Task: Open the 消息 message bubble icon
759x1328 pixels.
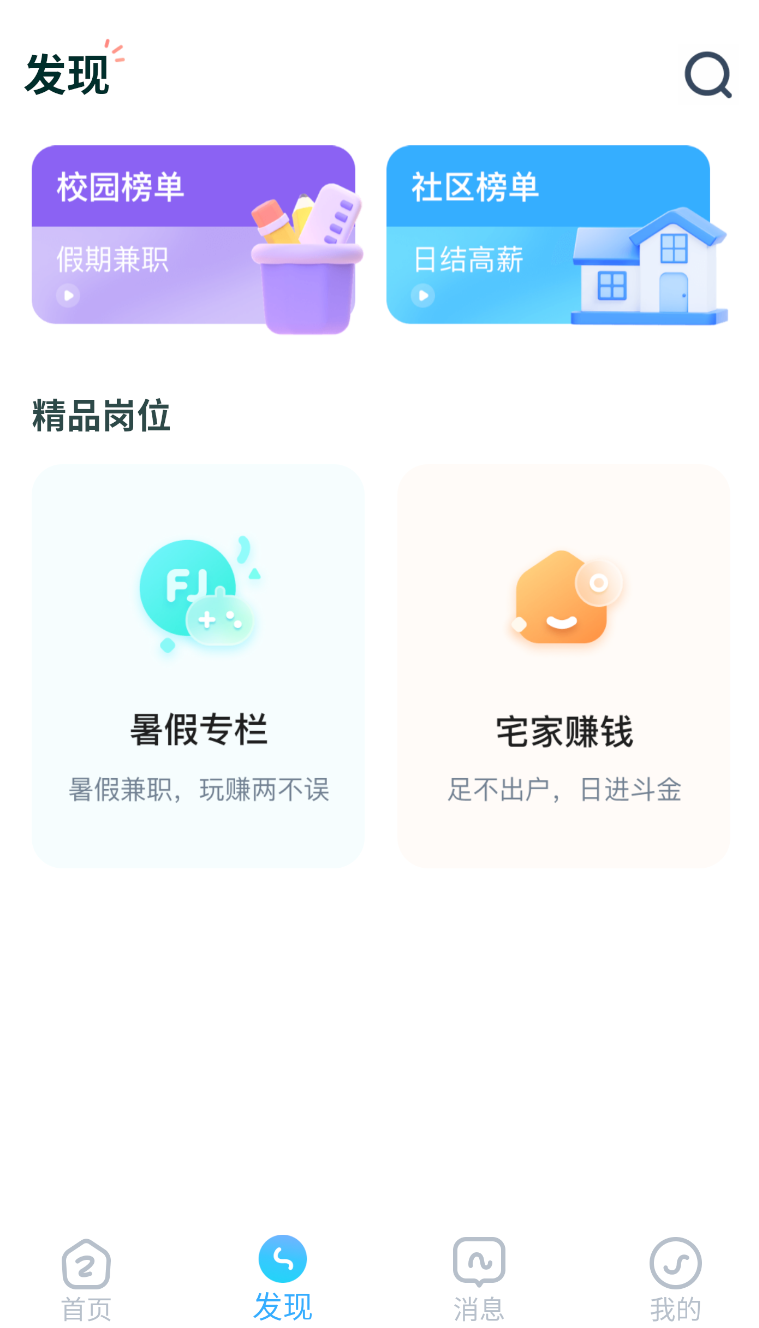Action: 479,1261
